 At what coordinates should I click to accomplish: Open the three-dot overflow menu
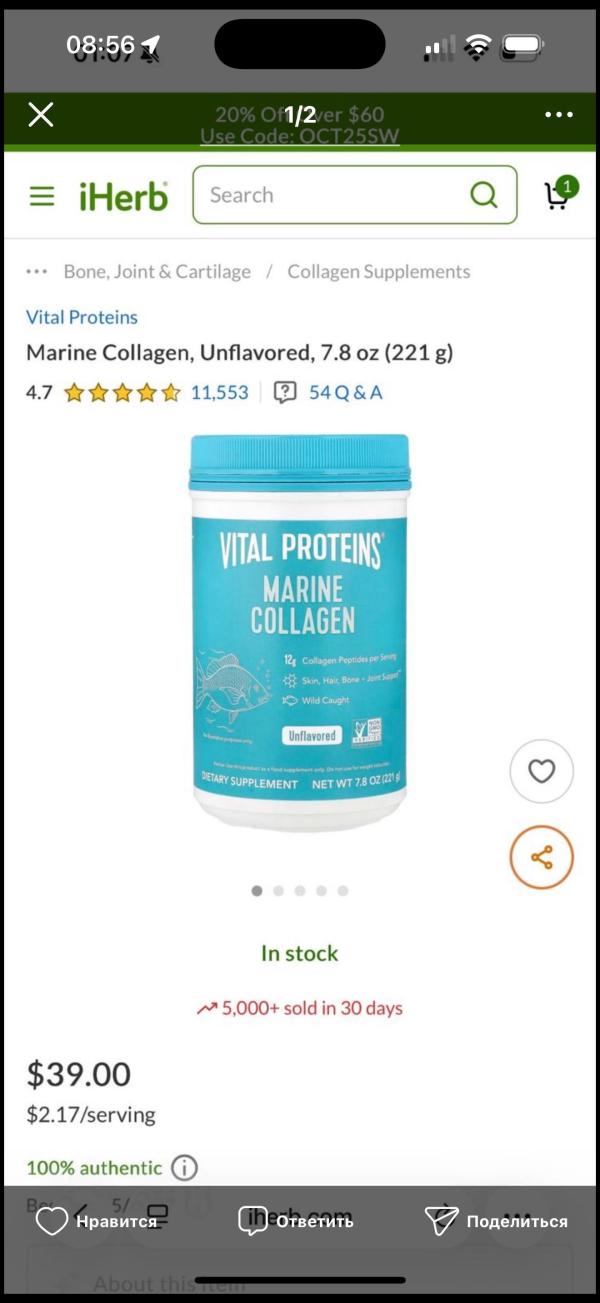pyautogui.click(x=559, y=115)
